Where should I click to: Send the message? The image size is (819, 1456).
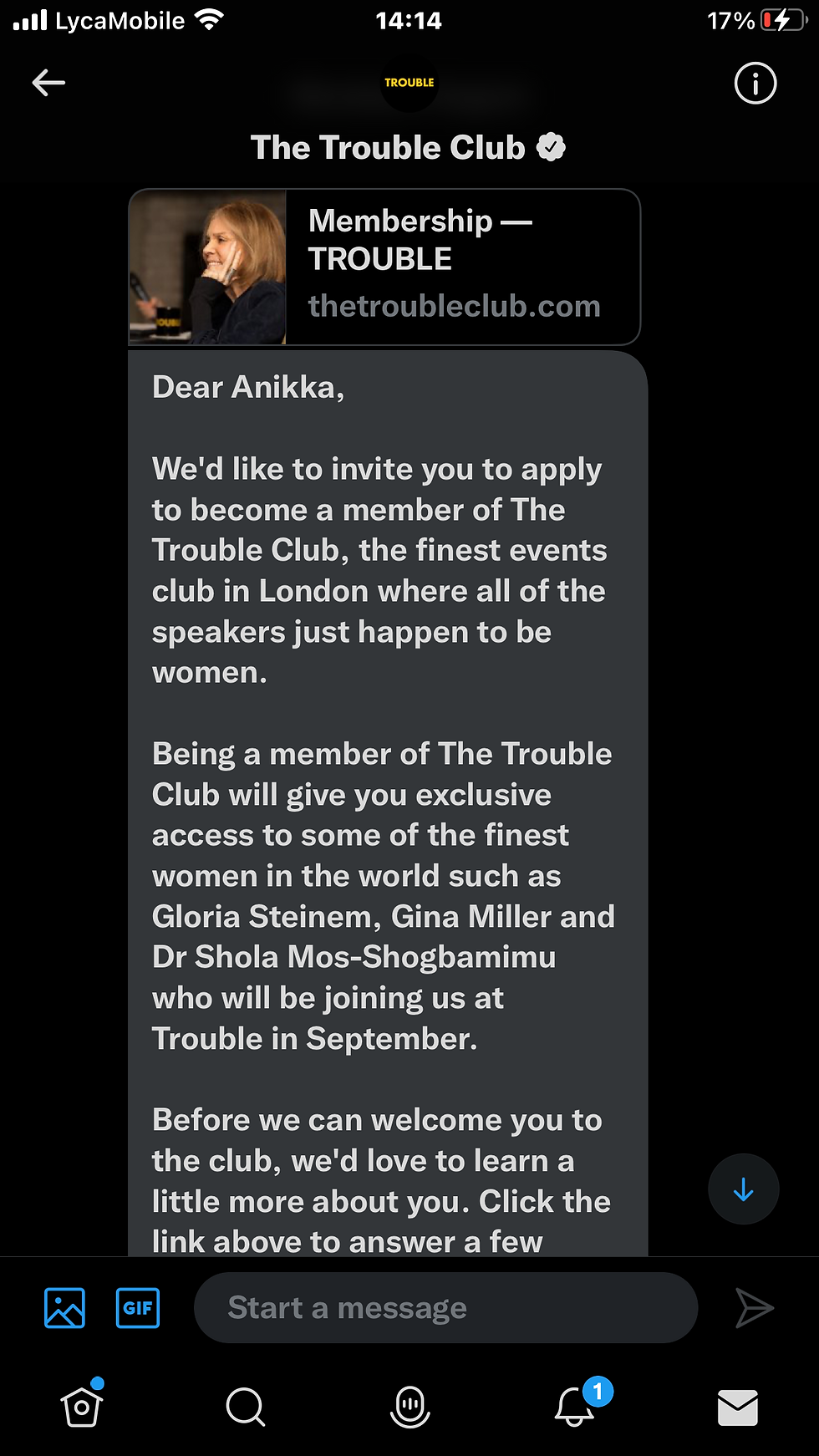tap(754, 1308)
